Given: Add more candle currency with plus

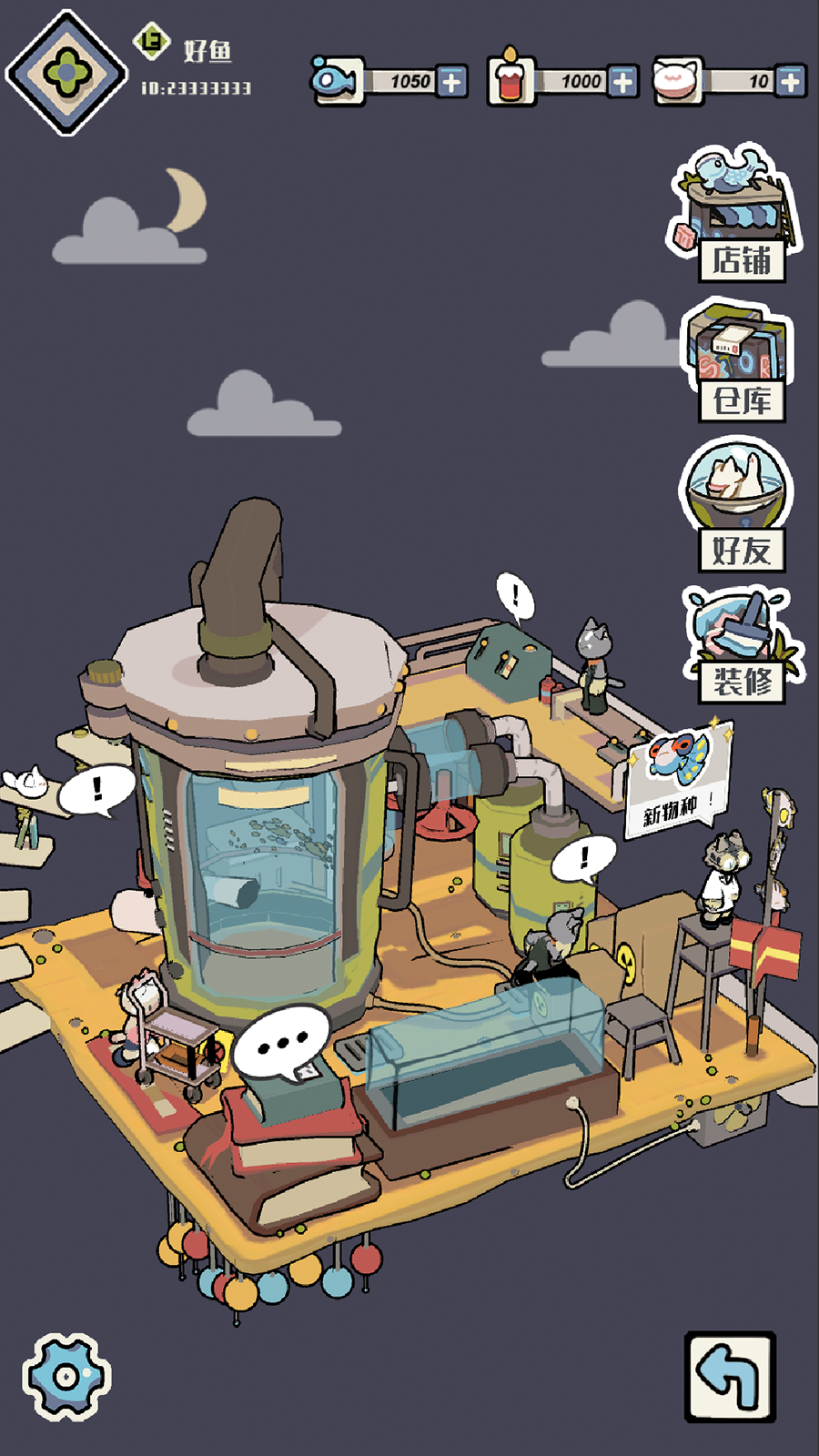Looking at the screenshot, I should (622, 82).
